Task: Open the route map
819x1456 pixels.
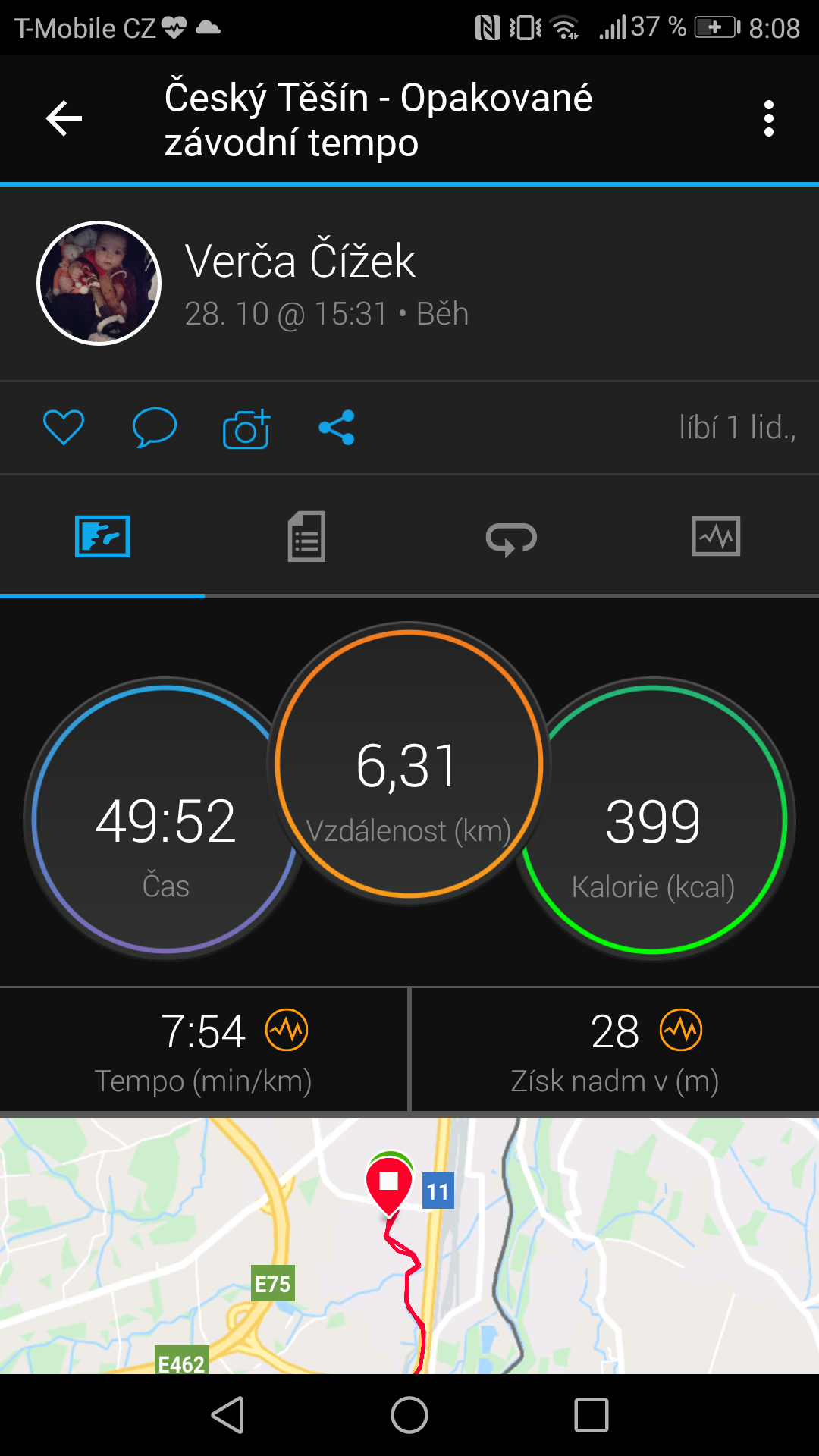Action: tap(409, 1245)
